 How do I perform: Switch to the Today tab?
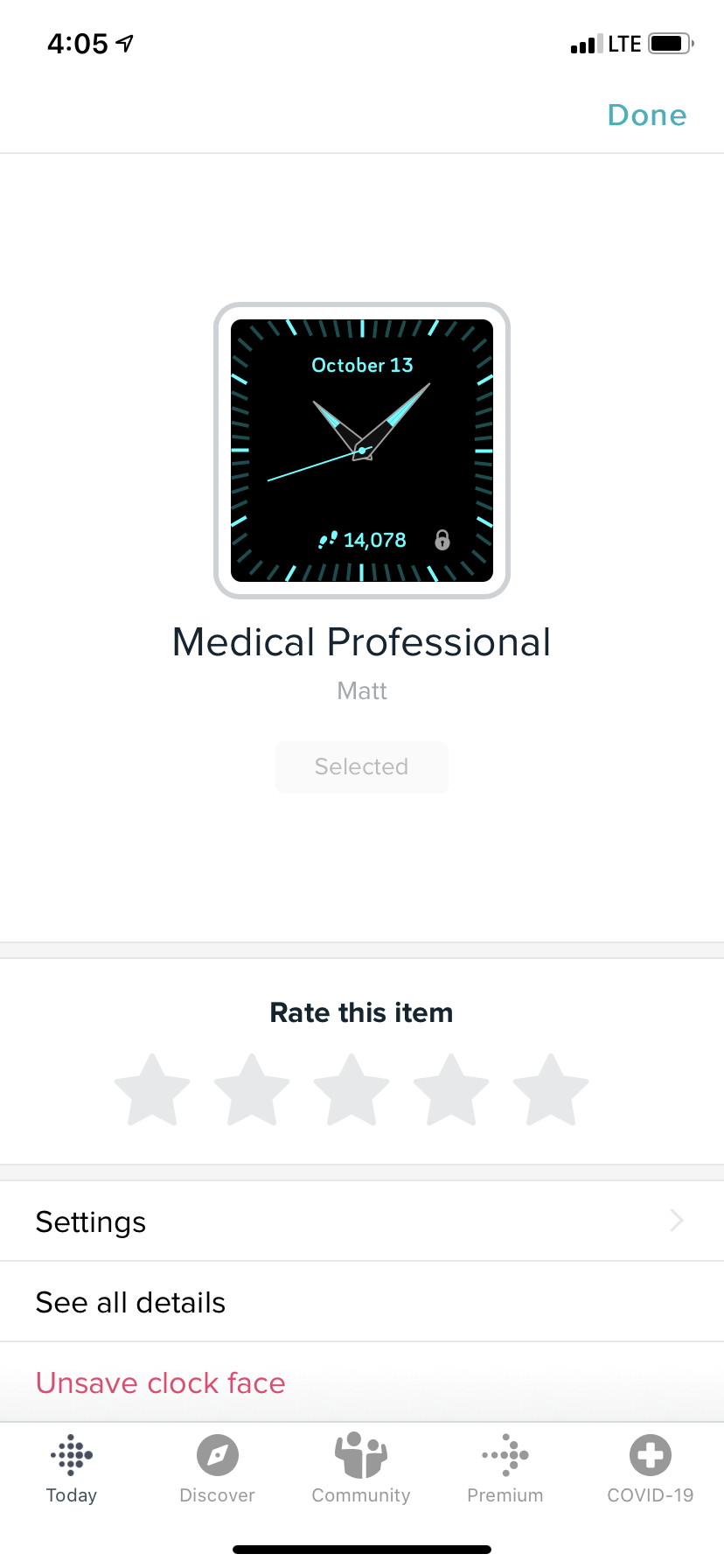[72, 1468]
